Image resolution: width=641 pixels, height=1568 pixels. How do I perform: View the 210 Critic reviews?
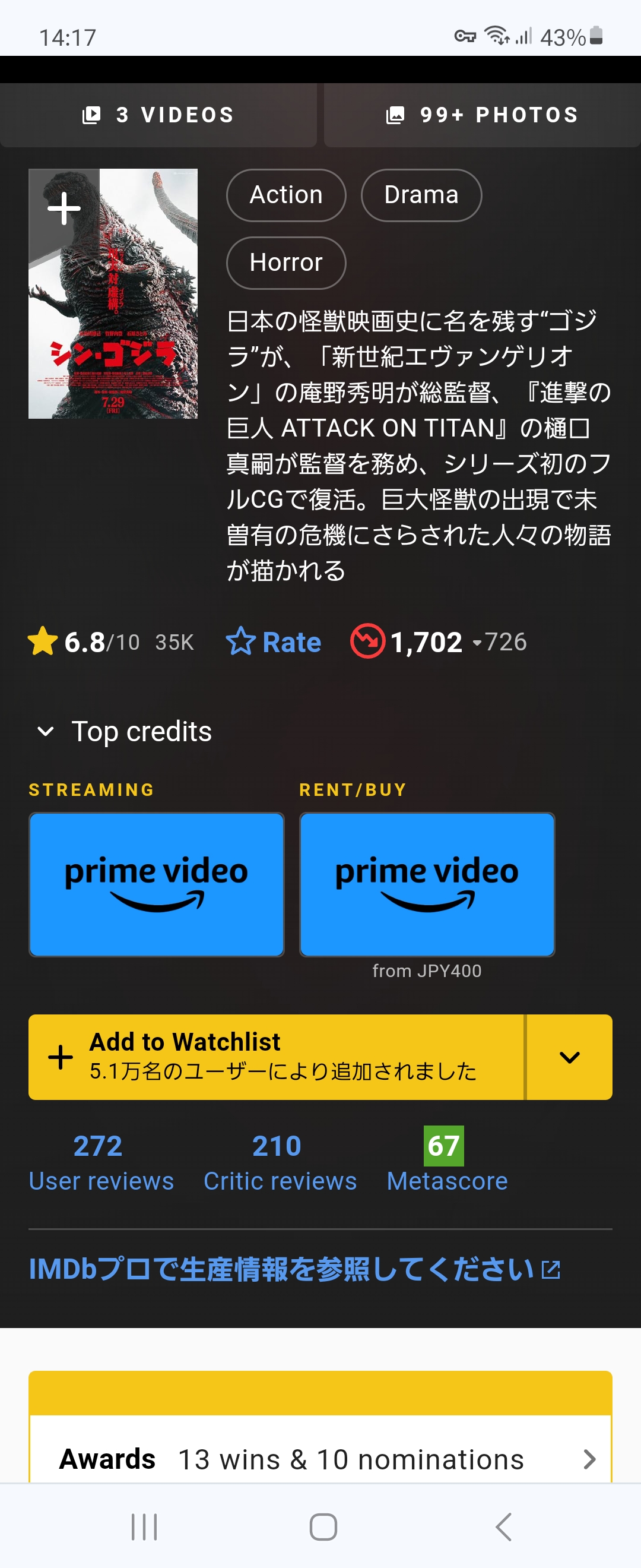point(280,1162)
